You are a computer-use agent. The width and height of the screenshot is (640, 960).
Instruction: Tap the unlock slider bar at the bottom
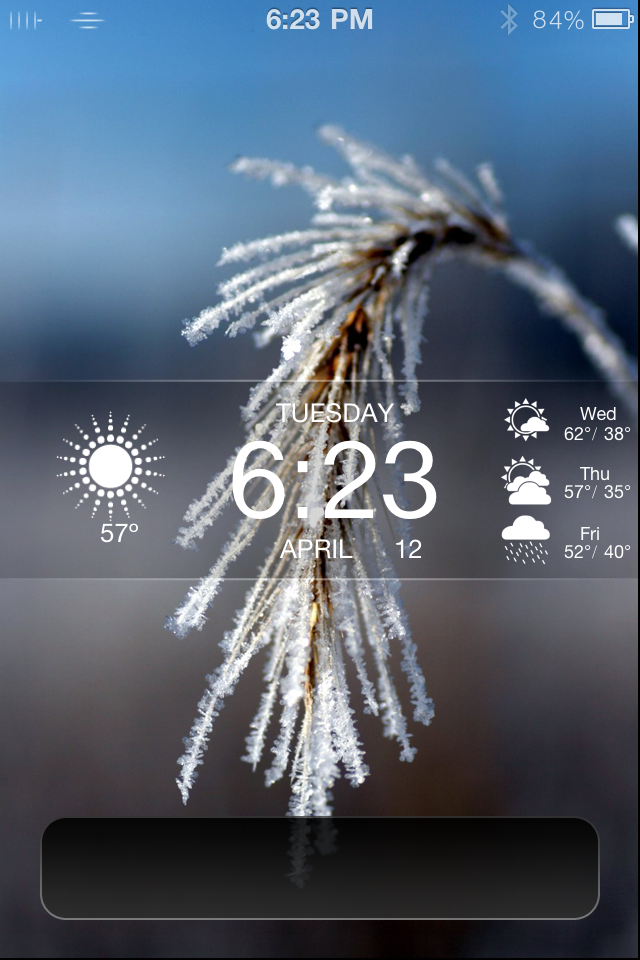(x=319, y=868)
